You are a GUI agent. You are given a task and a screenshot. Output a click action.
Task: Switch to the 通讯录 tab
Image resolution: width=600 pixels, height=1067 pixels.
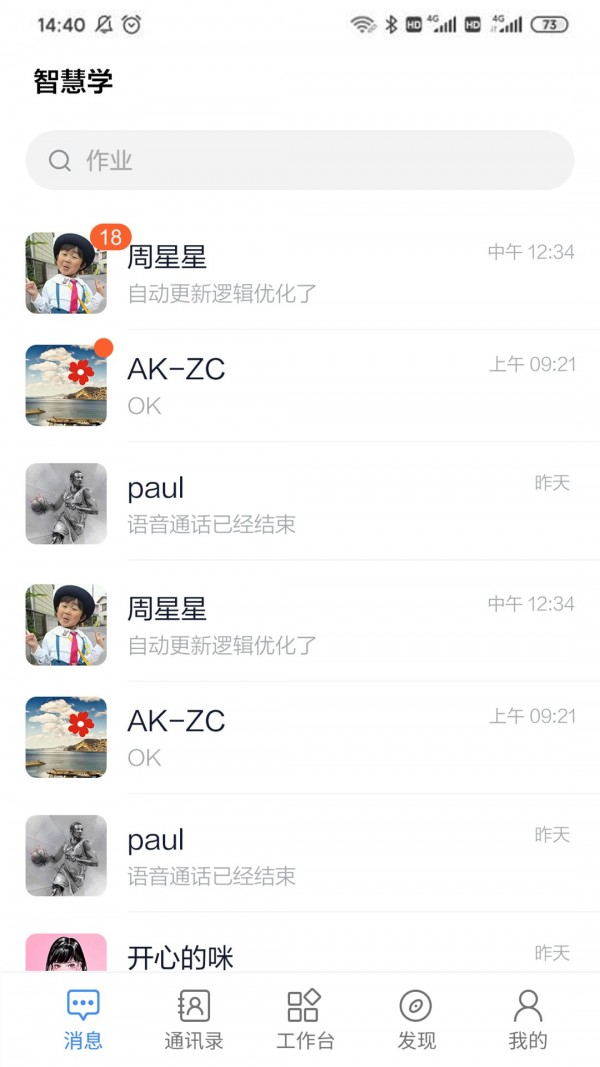tap(193, 1020)
